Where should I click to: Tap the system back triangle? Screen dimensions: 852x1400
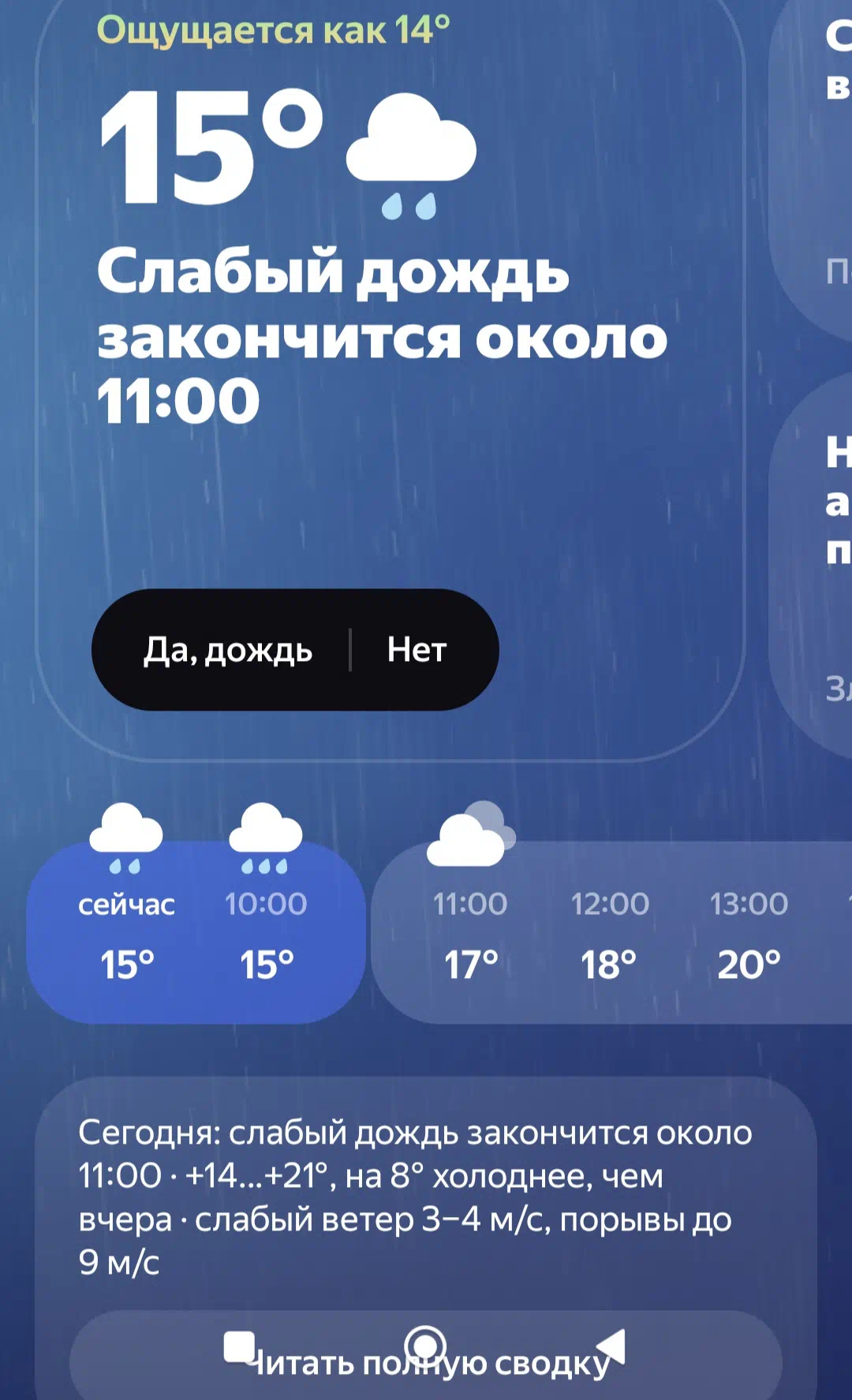pyautogui.click(x=611, y=1346)
